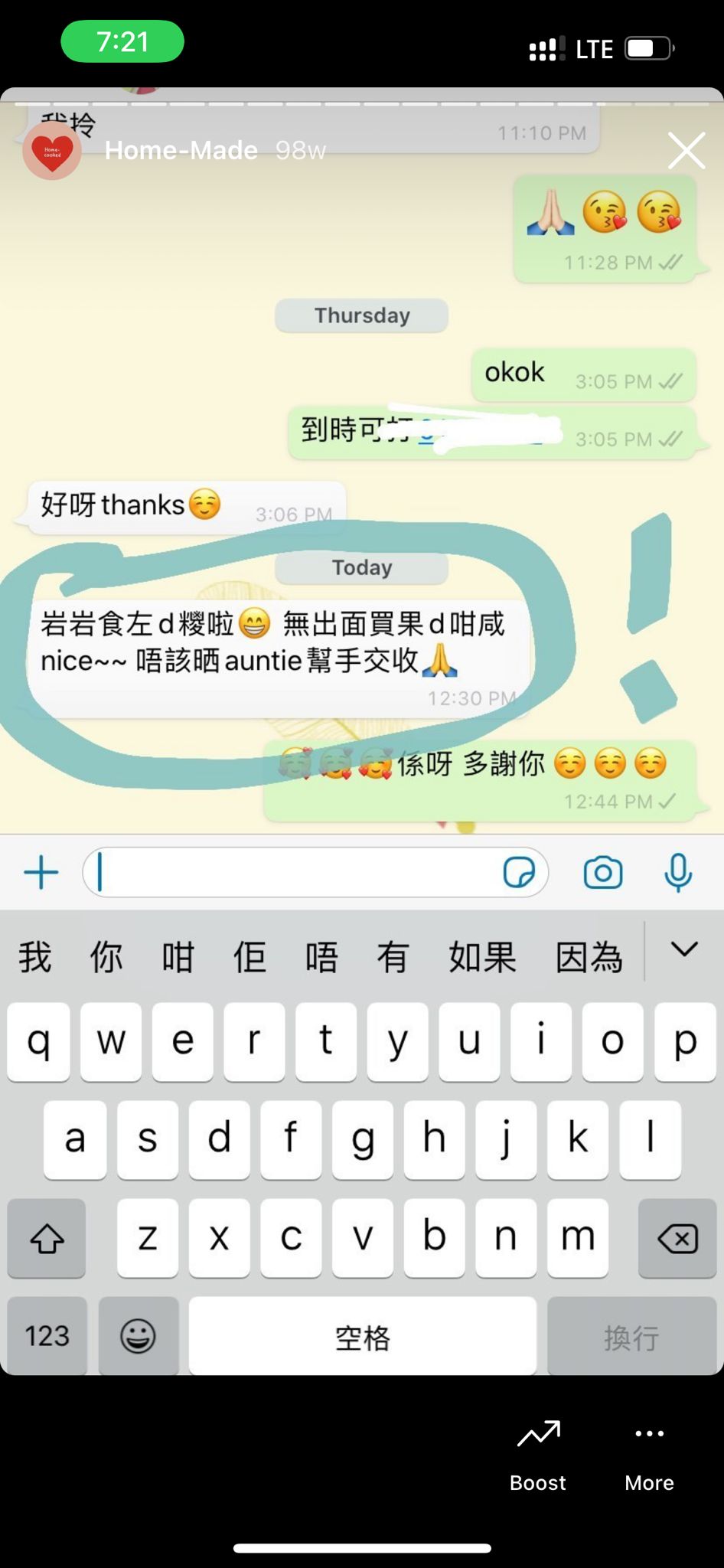Image resolution: width=724 pixels, height=1568 pixels.
Task: Close the story viewer
Action: coord(686,150)
